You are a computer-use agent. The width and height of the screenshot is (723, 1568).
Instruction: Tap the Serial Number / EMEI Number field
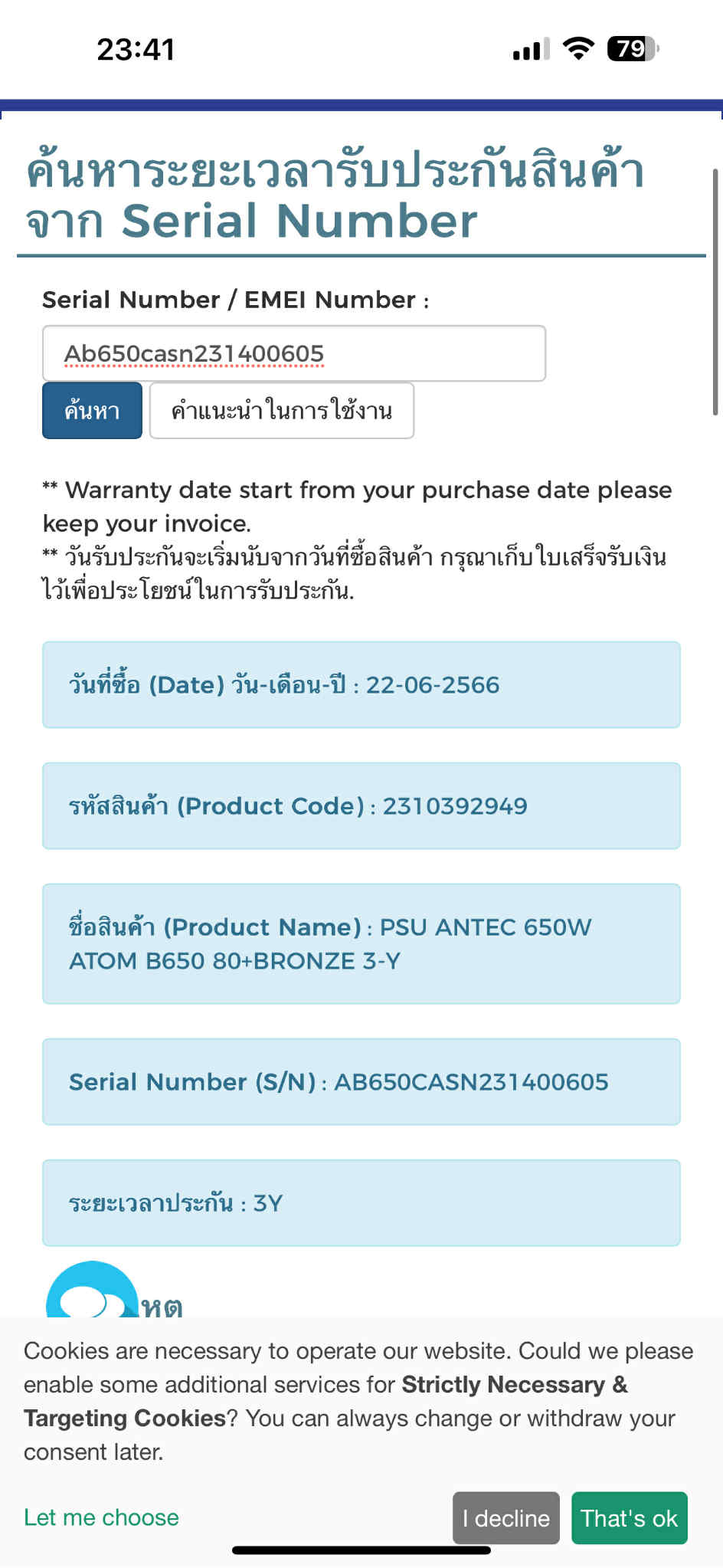coord(293,353)
